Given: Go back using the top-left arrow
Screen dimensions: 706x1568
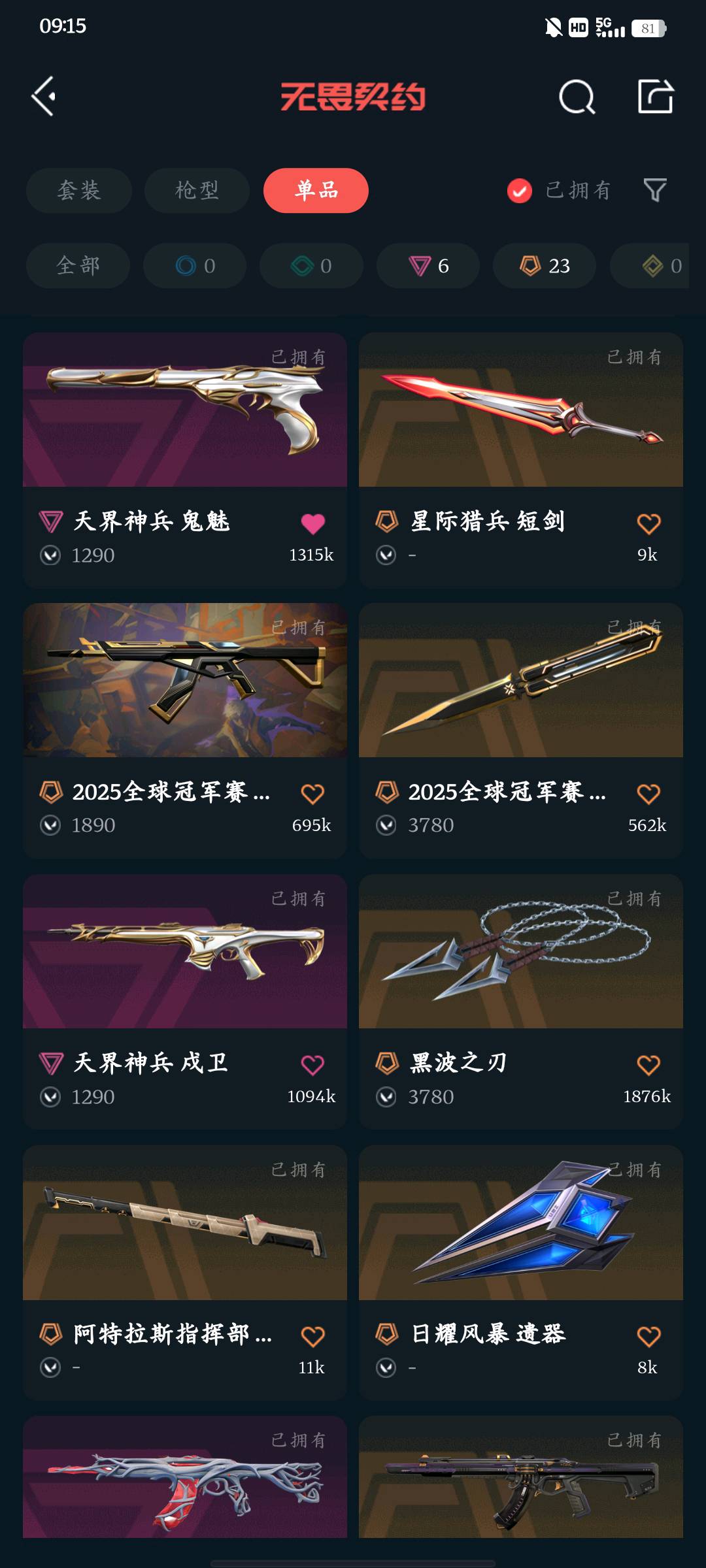Looking at the screenshot, I should [44, 97].
